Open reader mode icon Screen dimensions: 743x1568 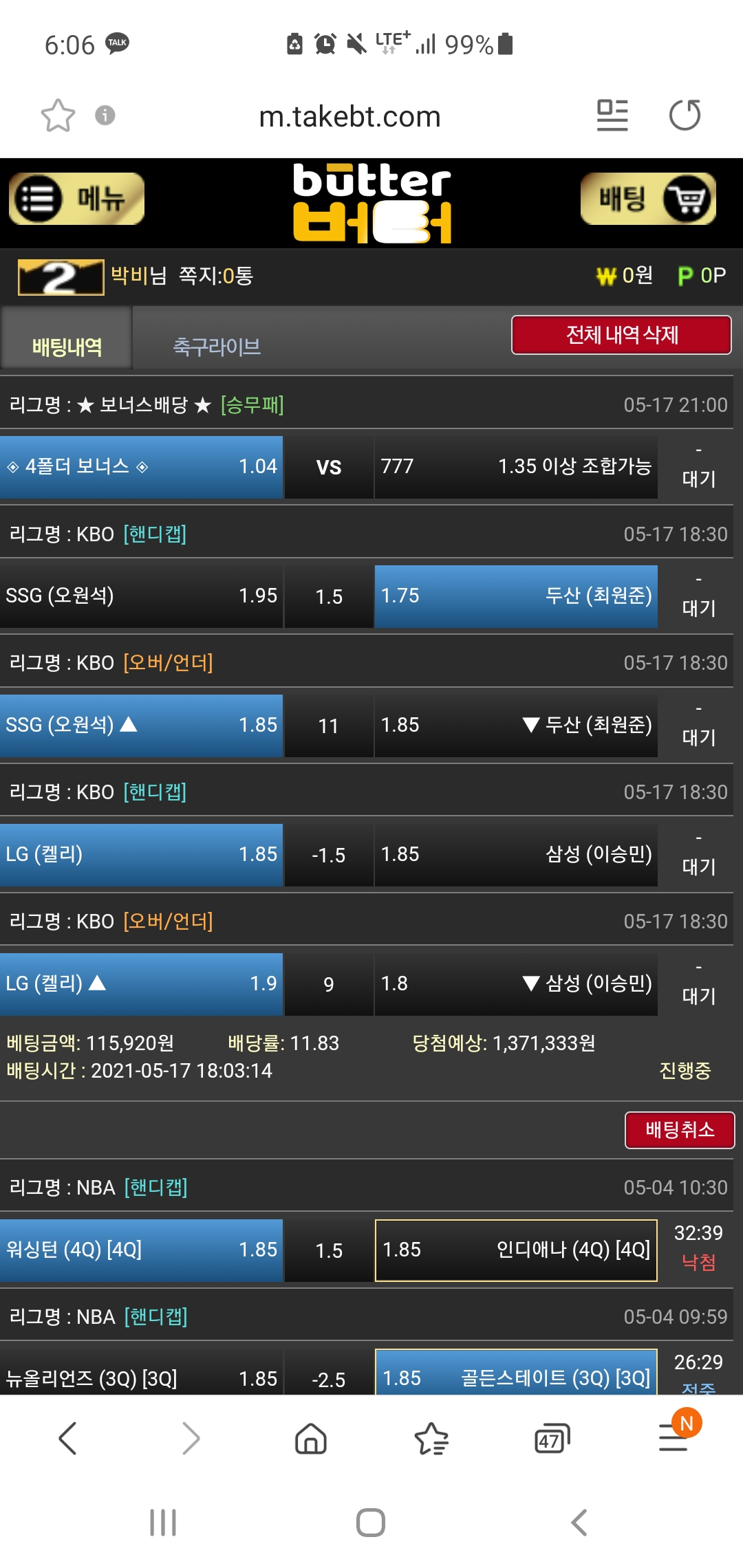click(x=612, y=116)
